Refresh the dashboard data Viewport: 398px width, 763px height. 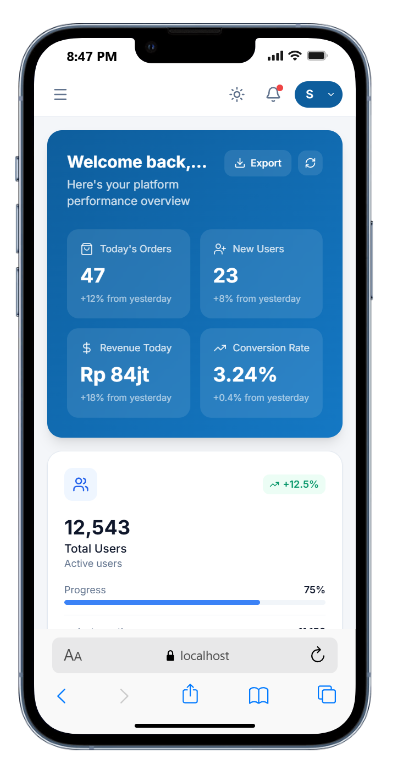pyautogui.click(x=310, y=163)
